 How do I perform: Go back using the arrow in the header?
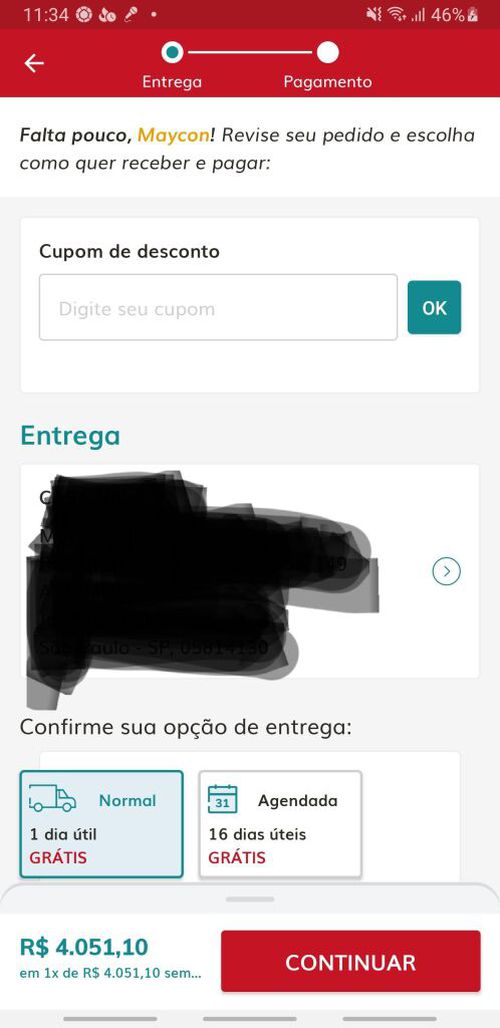(33, 63)
